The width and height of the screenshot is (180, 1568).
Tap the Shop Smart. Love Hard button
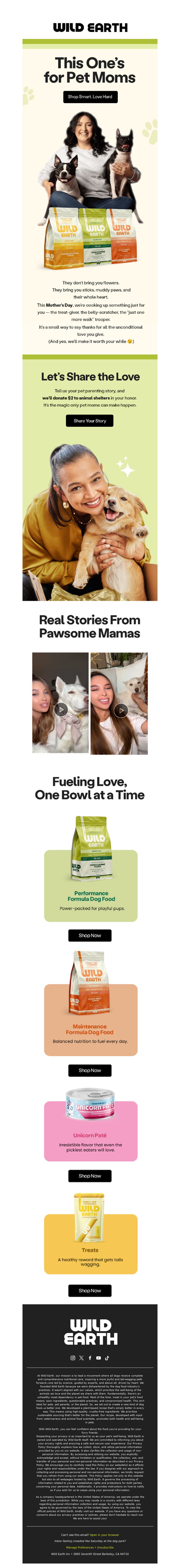click(x=90, y=96)
